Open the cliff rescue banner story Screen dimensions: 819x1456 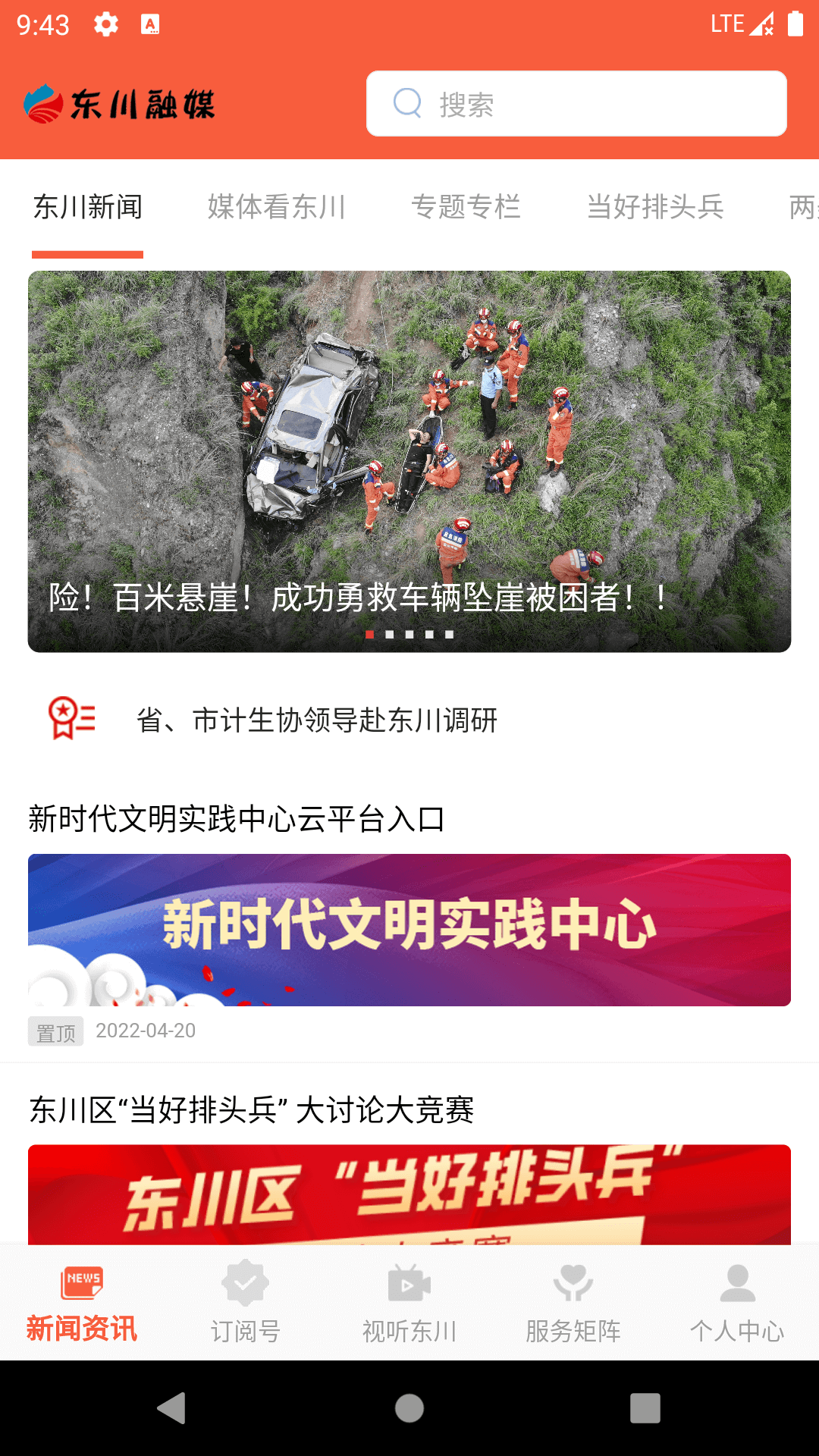pyautogui.click(x=409, y=461)
